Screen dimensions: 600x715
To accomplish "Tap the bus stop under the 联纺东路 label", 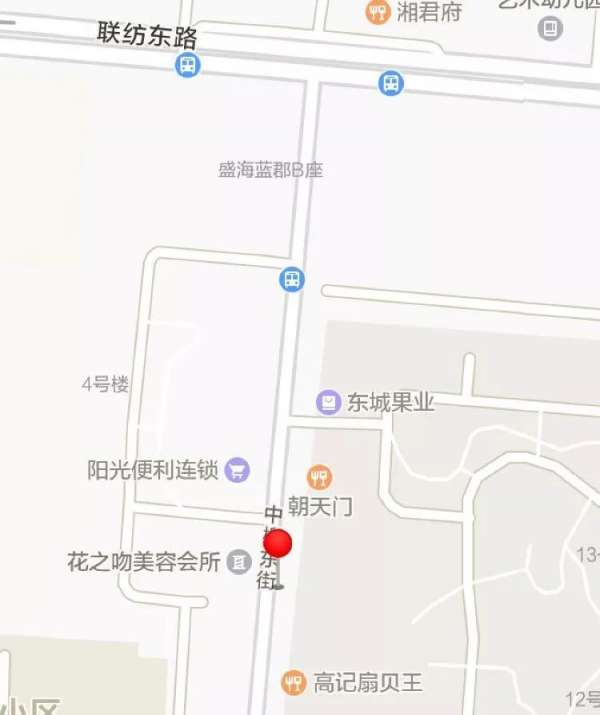I will [x=188, y=66].
